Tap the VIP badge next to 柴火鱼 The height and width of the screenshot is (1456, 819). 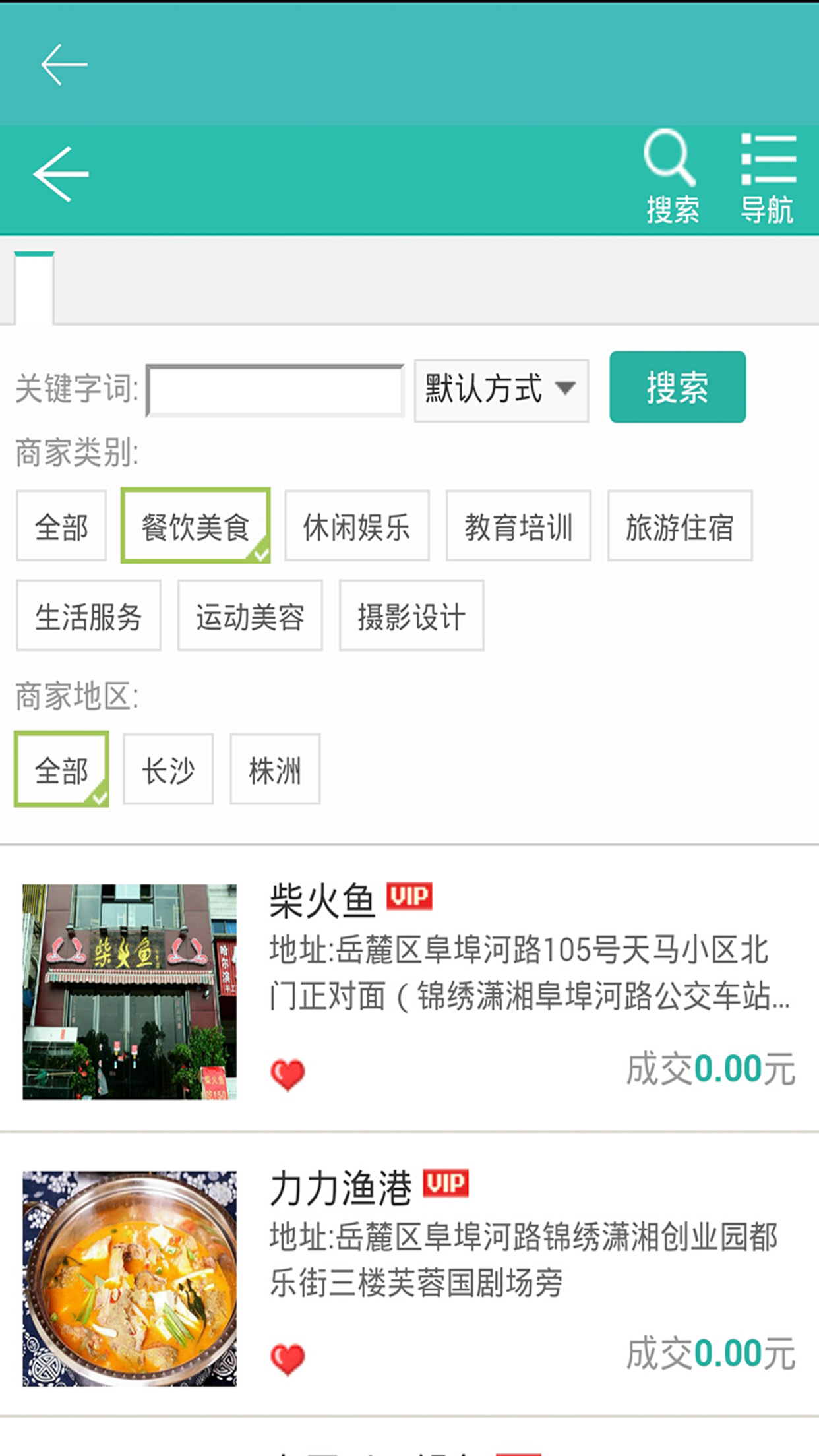[409, 895]
